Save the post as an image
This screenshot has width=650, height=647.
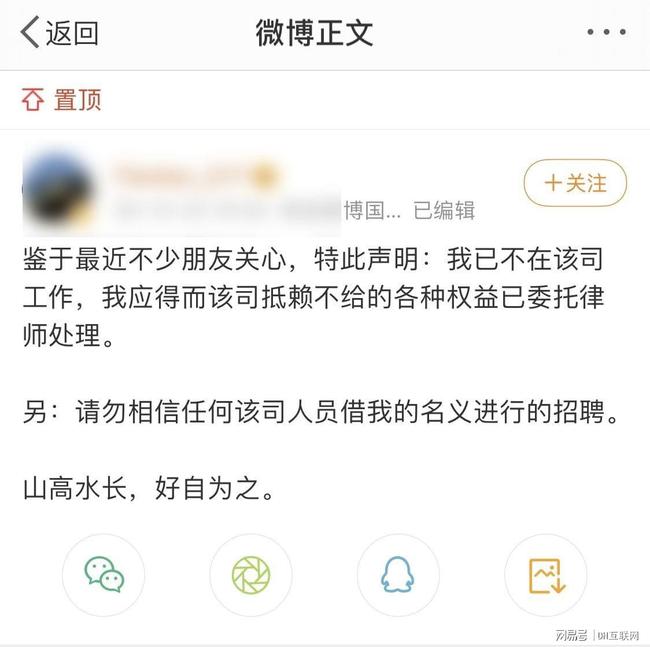546,575
